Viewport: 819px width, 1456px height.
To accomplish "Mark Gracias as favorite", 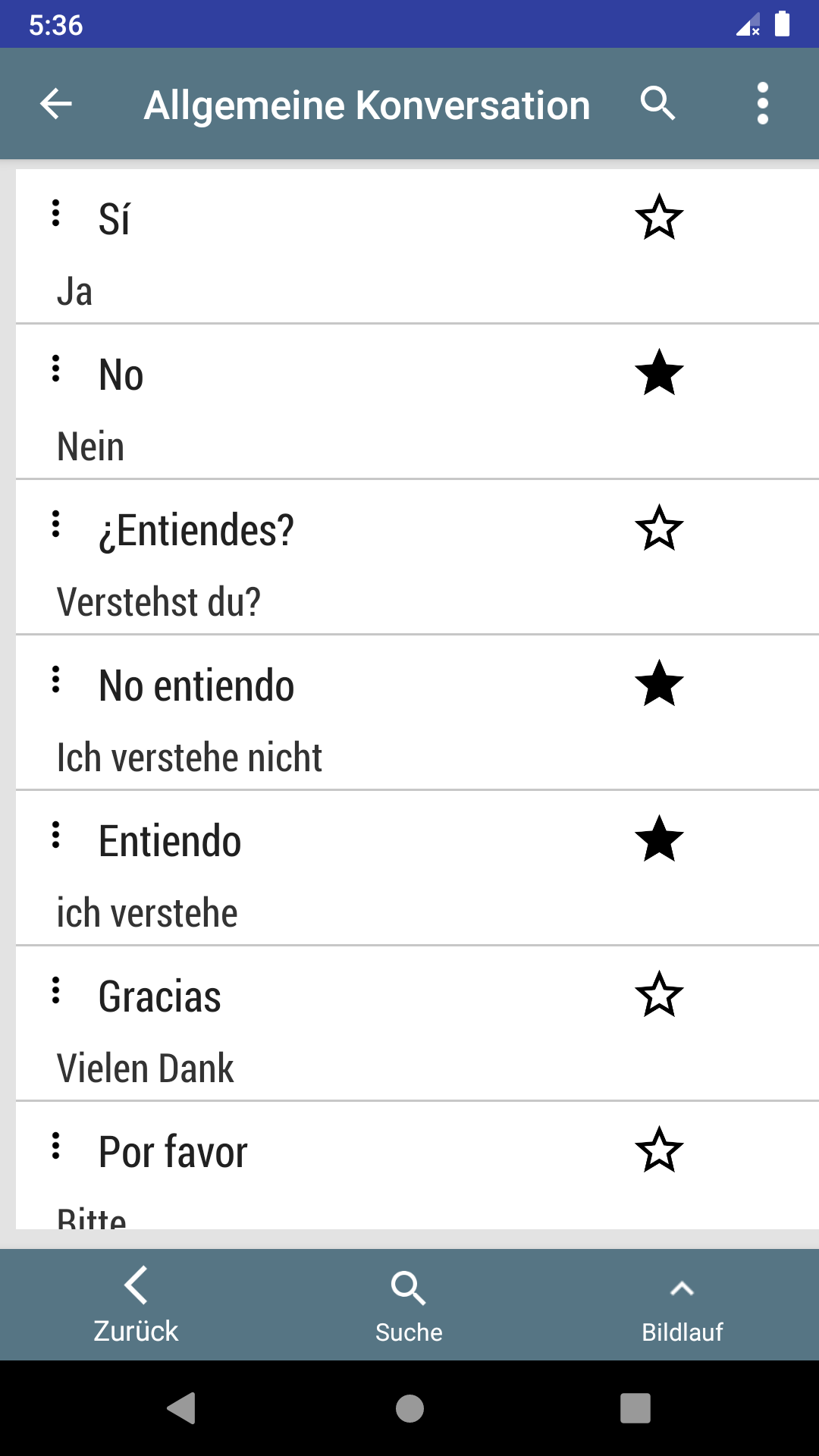I will click(659, 995).
